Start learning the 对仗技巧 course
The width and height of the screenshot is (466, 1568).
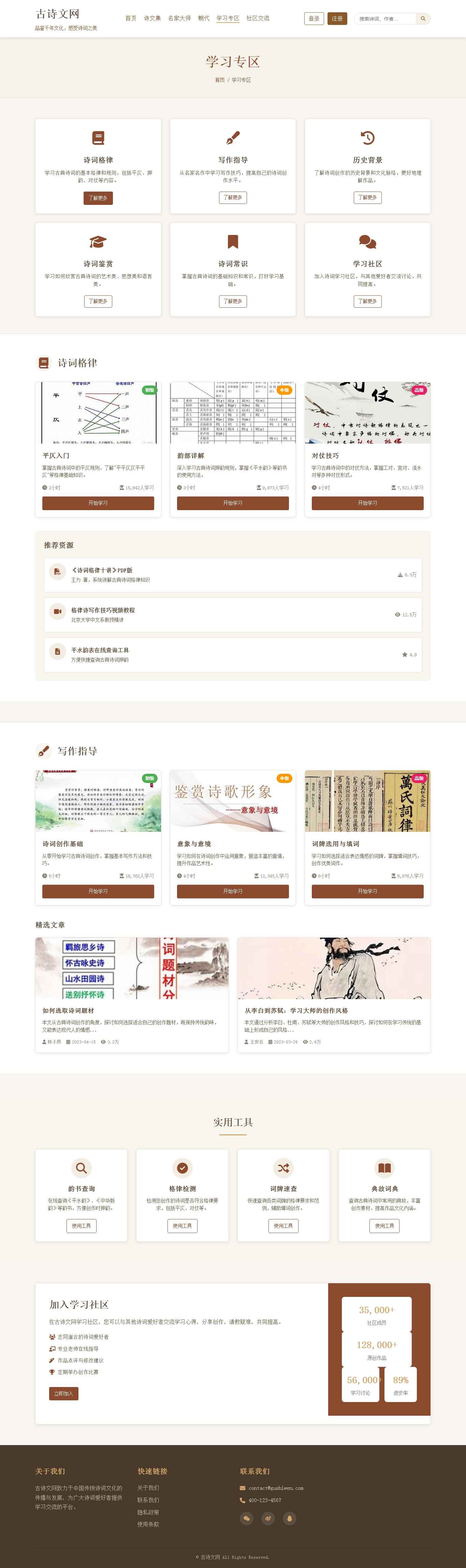pyautogui.click(x=367, y=503)
